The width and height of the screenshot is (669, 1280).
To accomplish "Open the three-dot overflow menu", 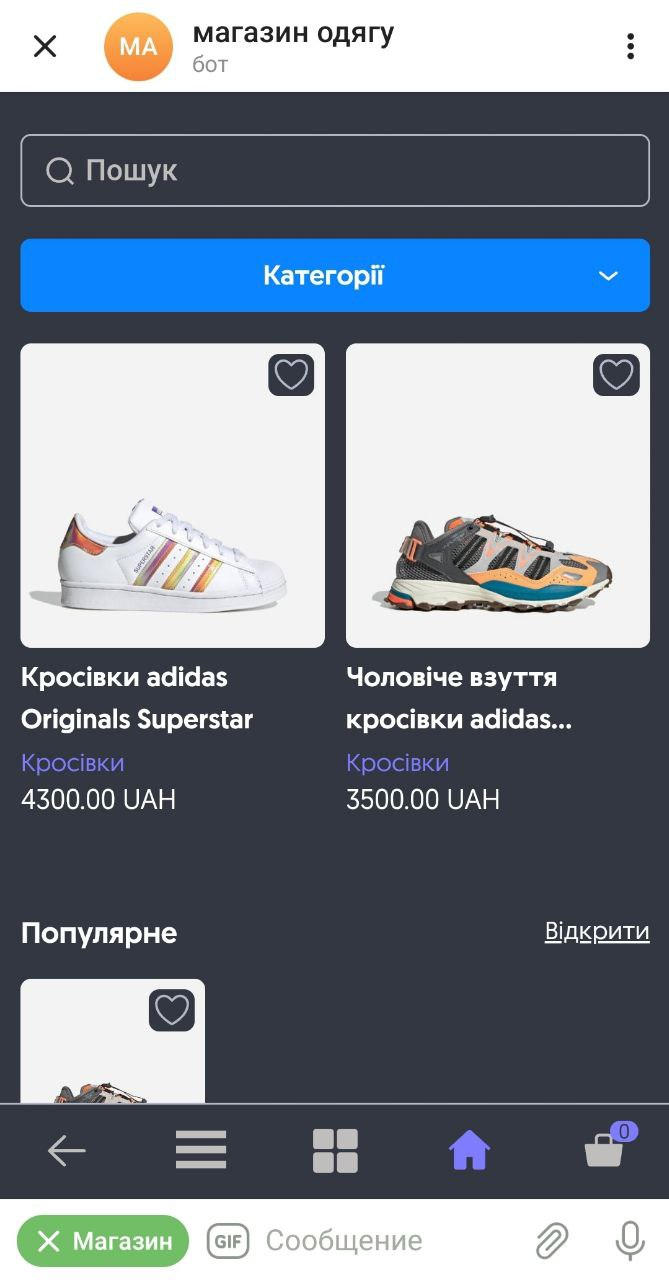I will coord(630,46).
